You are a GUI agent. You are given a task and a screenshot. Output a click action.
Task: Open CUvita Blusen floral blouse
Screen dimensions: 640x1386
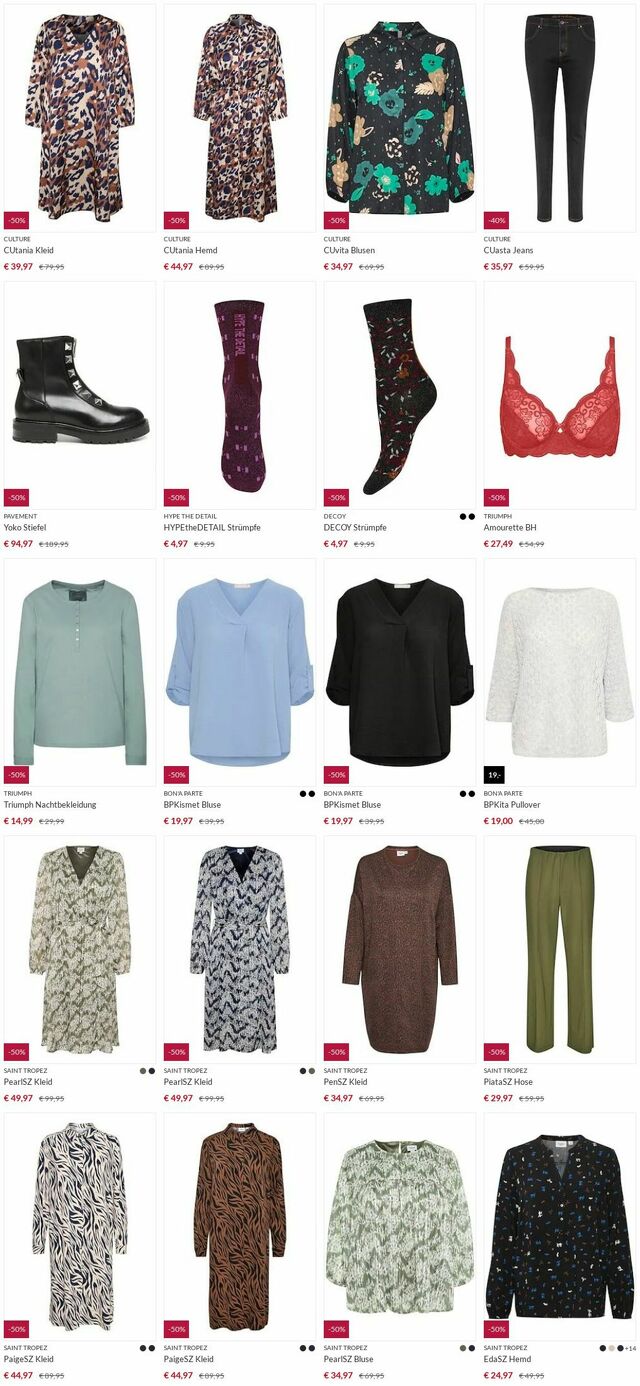[400, 118]
